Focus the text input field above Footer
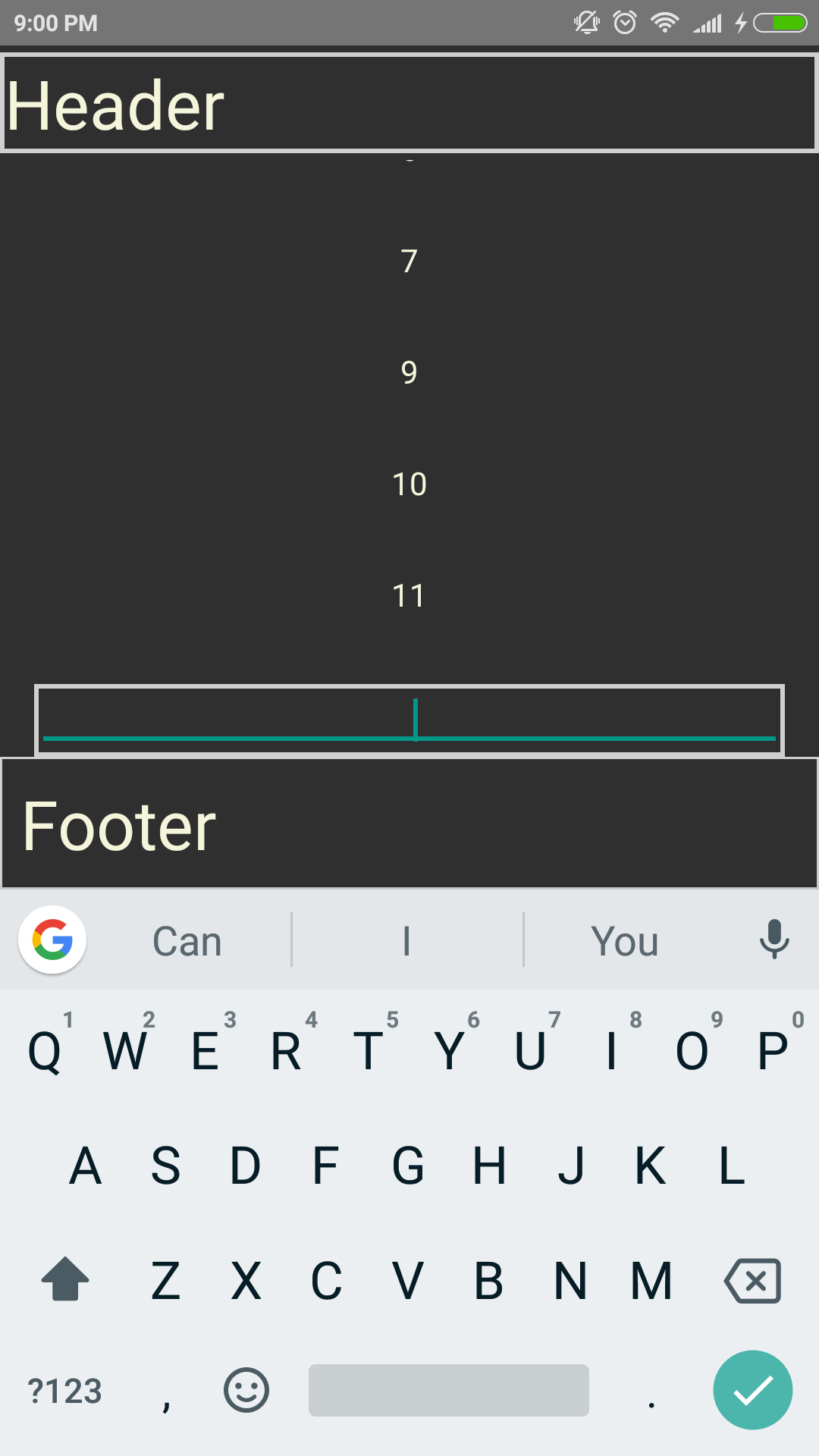 (x=409, y=720)
